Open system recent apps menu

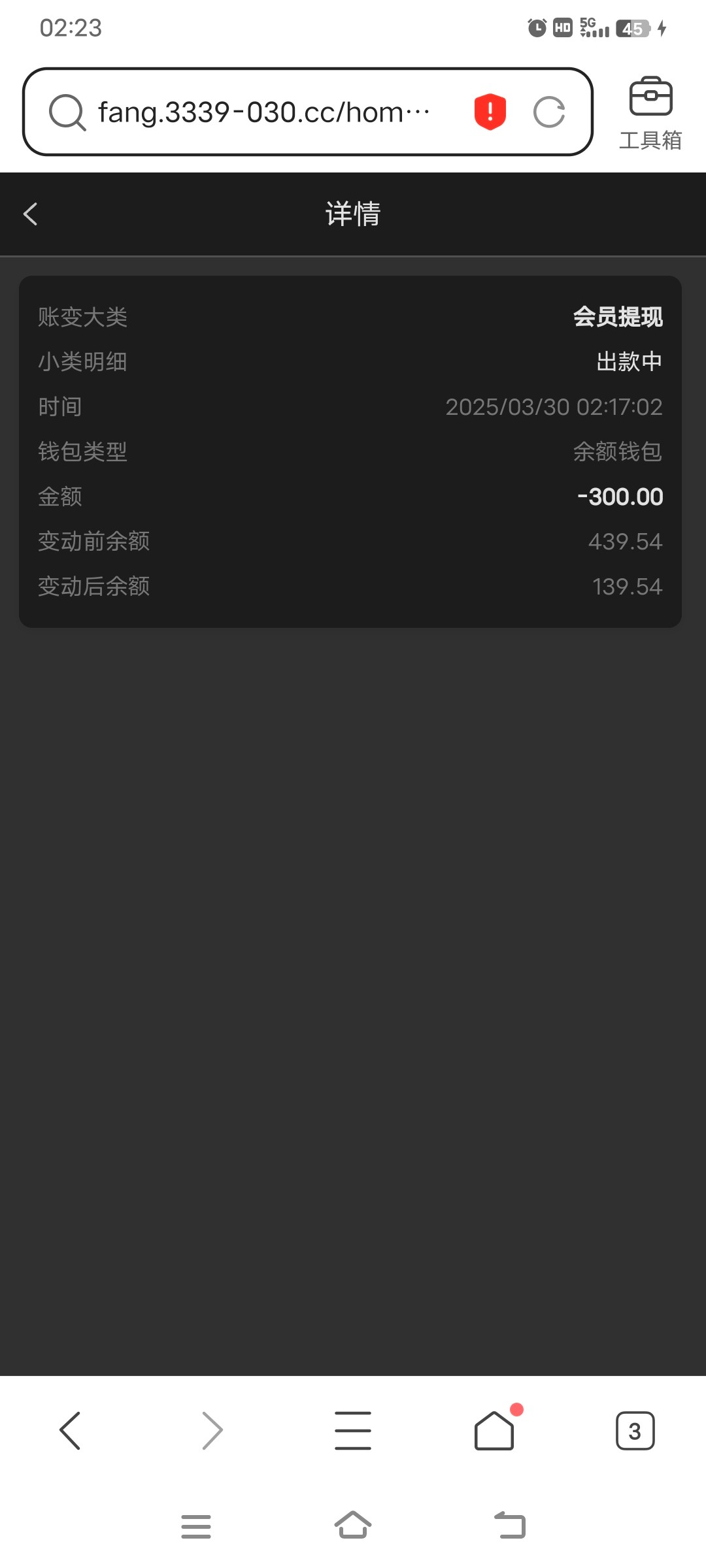196,1526
